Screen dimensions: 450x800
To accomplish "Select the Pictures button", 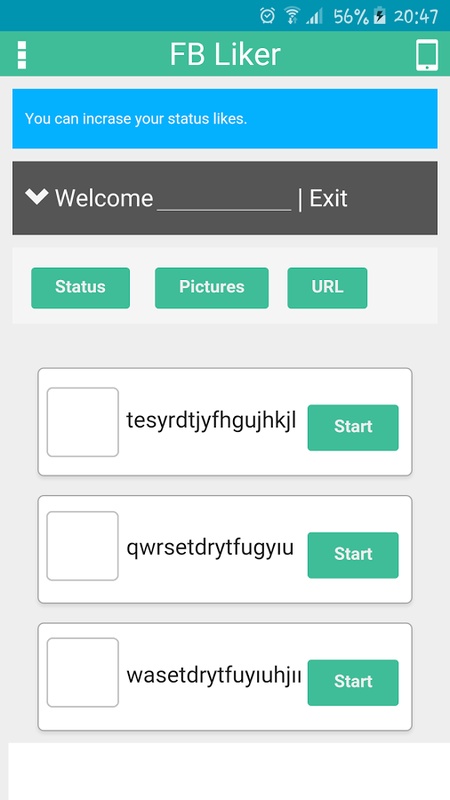I will pos(212,288).
